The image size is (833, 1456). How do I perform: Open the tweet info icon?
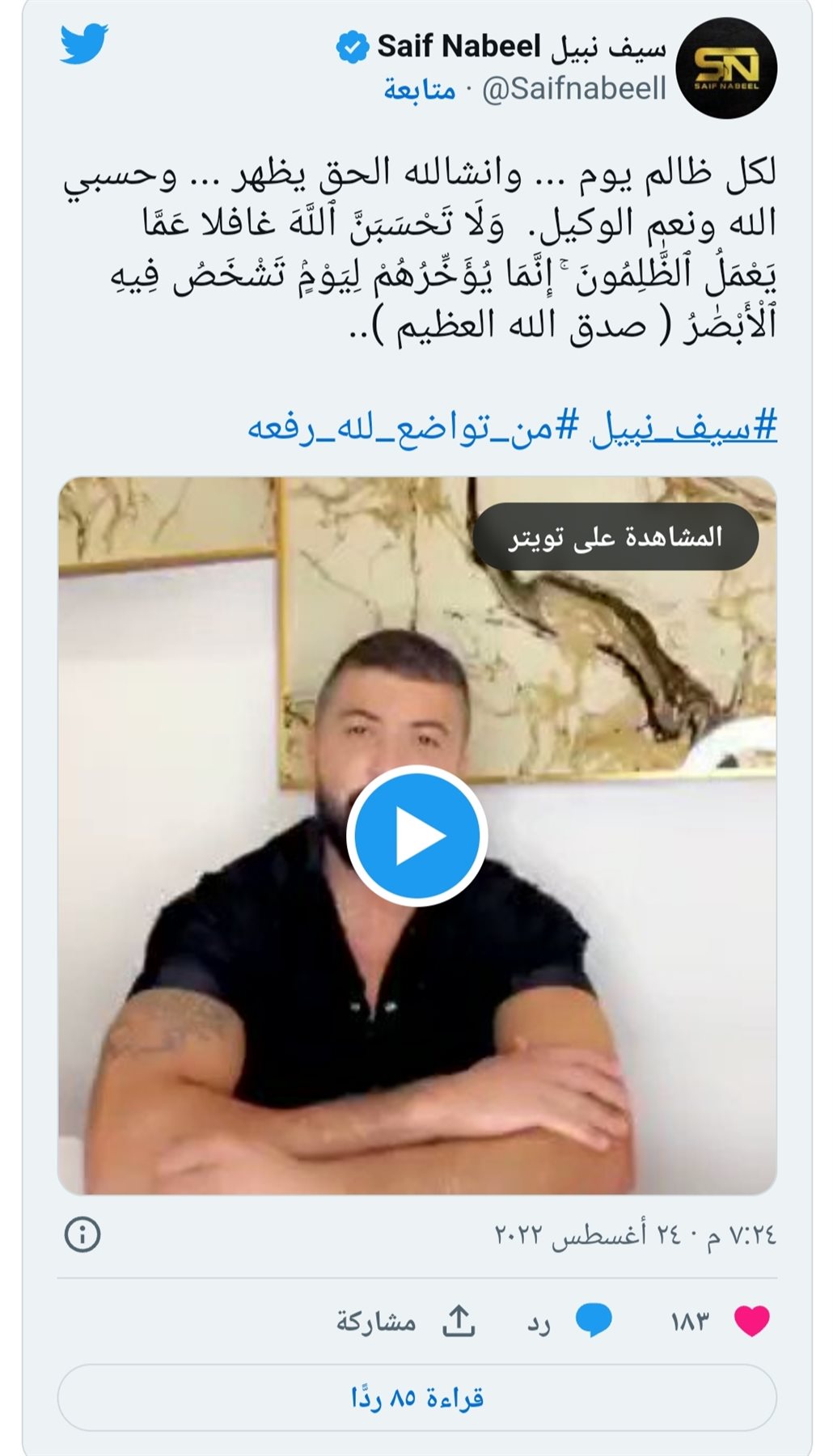coord(82,1234)
